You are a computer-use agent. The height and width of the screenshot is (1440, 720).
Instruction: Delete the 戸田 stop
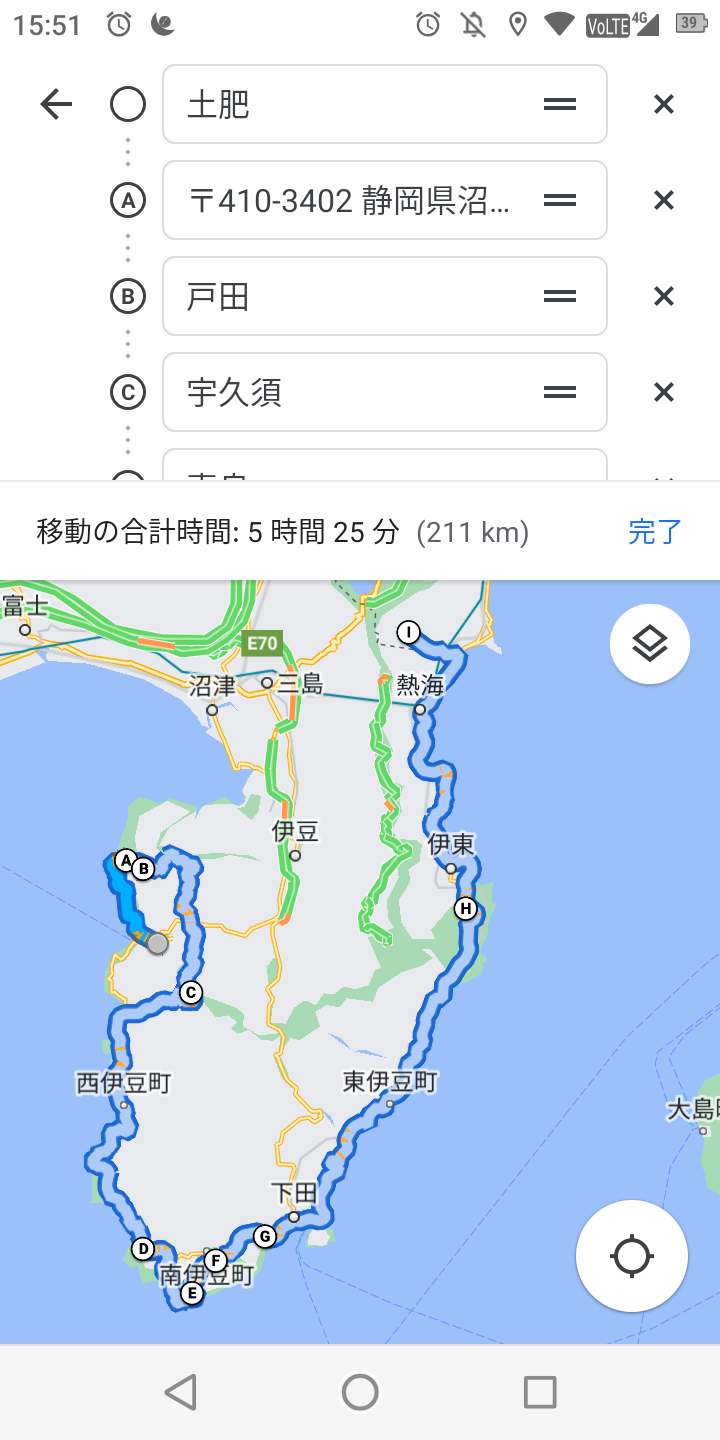point(663,296)
